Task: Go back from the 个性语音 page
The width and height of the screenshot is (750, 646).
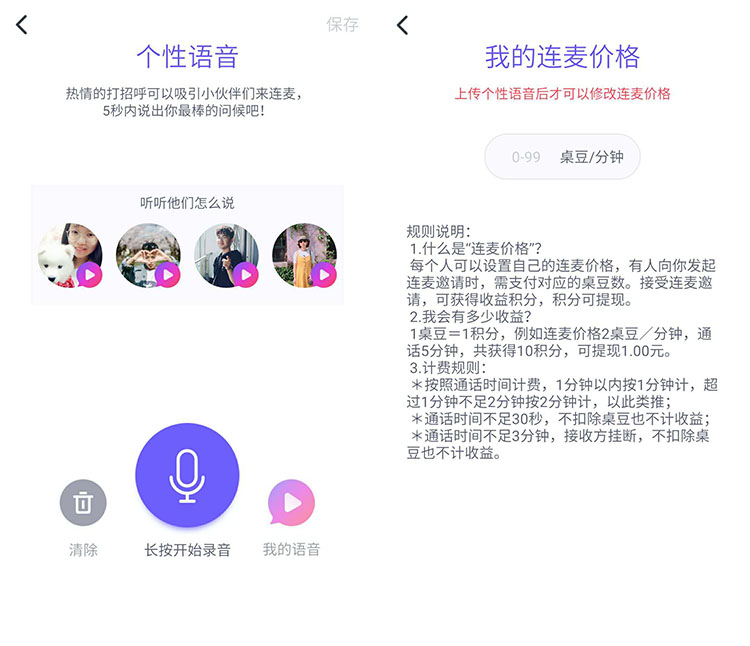Action: [x=22, y=25]
